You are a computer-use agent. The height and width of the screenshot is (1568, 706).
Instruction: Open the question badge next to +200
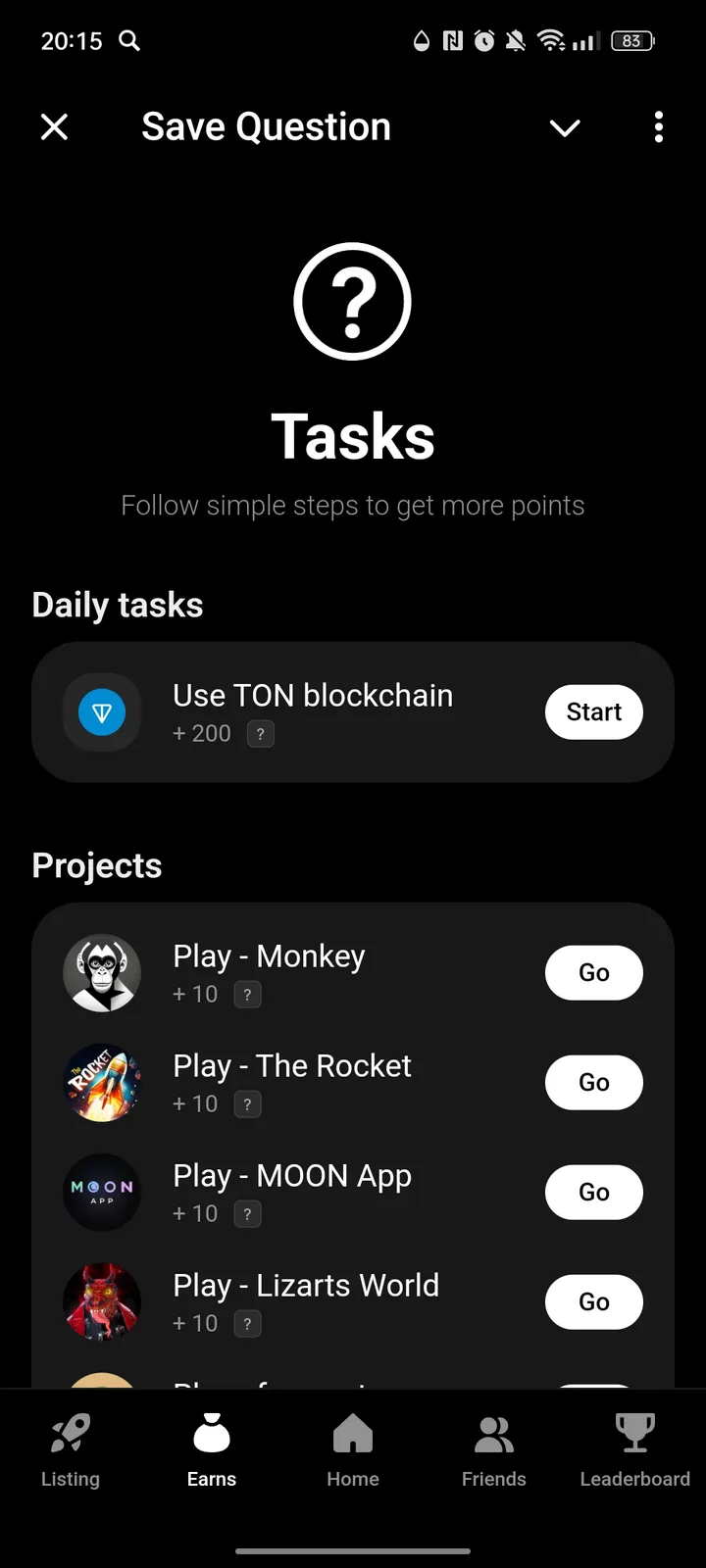tap(260, 733)
